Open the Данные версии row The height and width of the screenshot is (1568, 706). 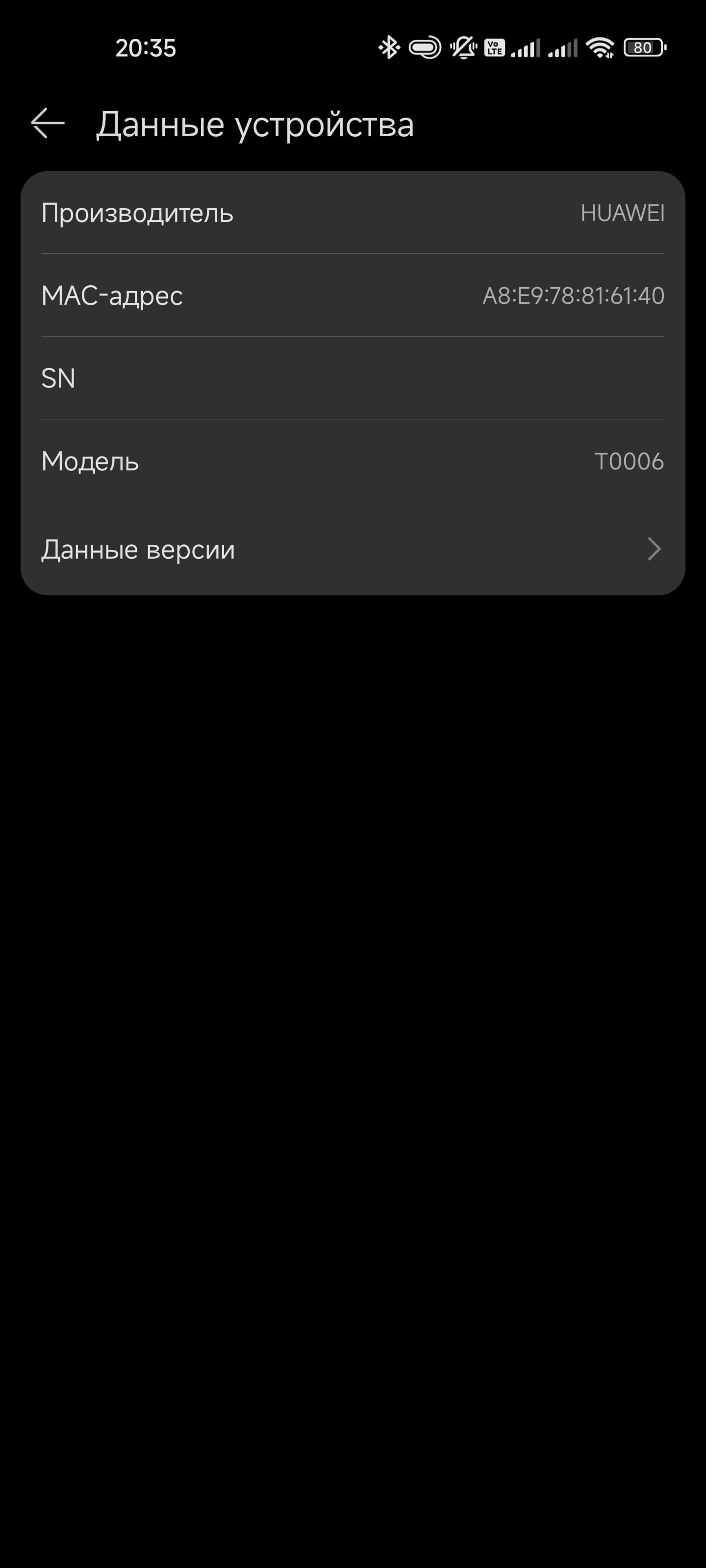(x=352, y=549)
